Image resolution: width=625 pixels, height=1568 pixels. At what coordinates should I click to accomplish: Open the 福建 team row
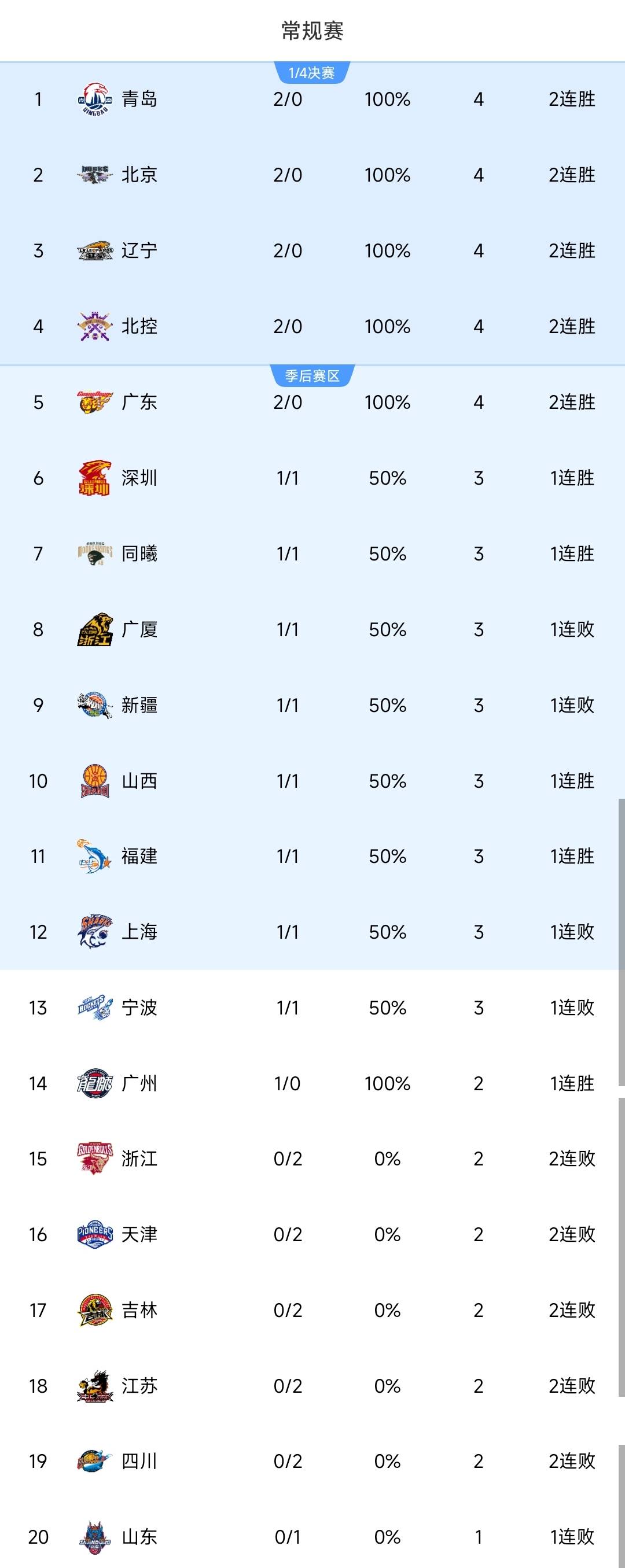pos(139,857)
